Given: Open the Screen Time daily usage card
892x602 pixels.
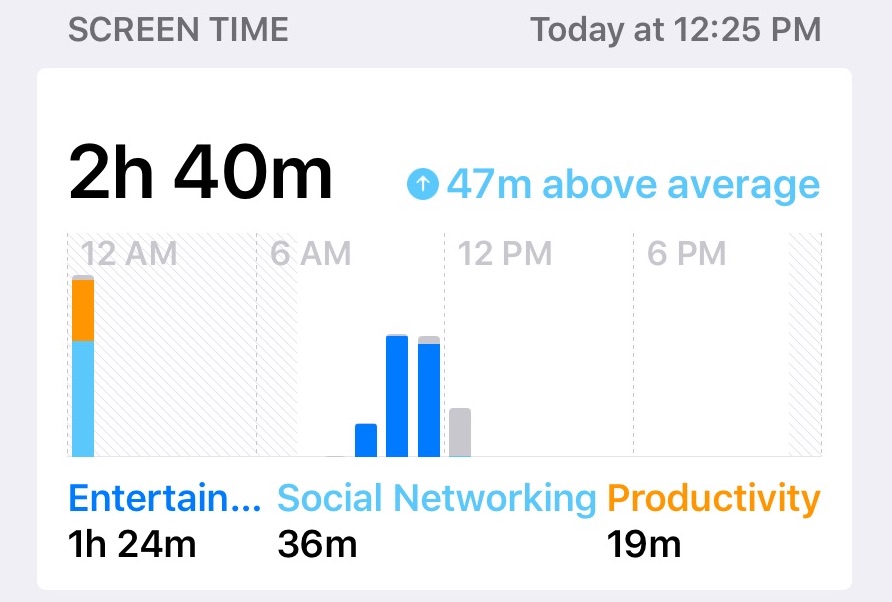Looking at the screenshot, I should tap(444, 330).
